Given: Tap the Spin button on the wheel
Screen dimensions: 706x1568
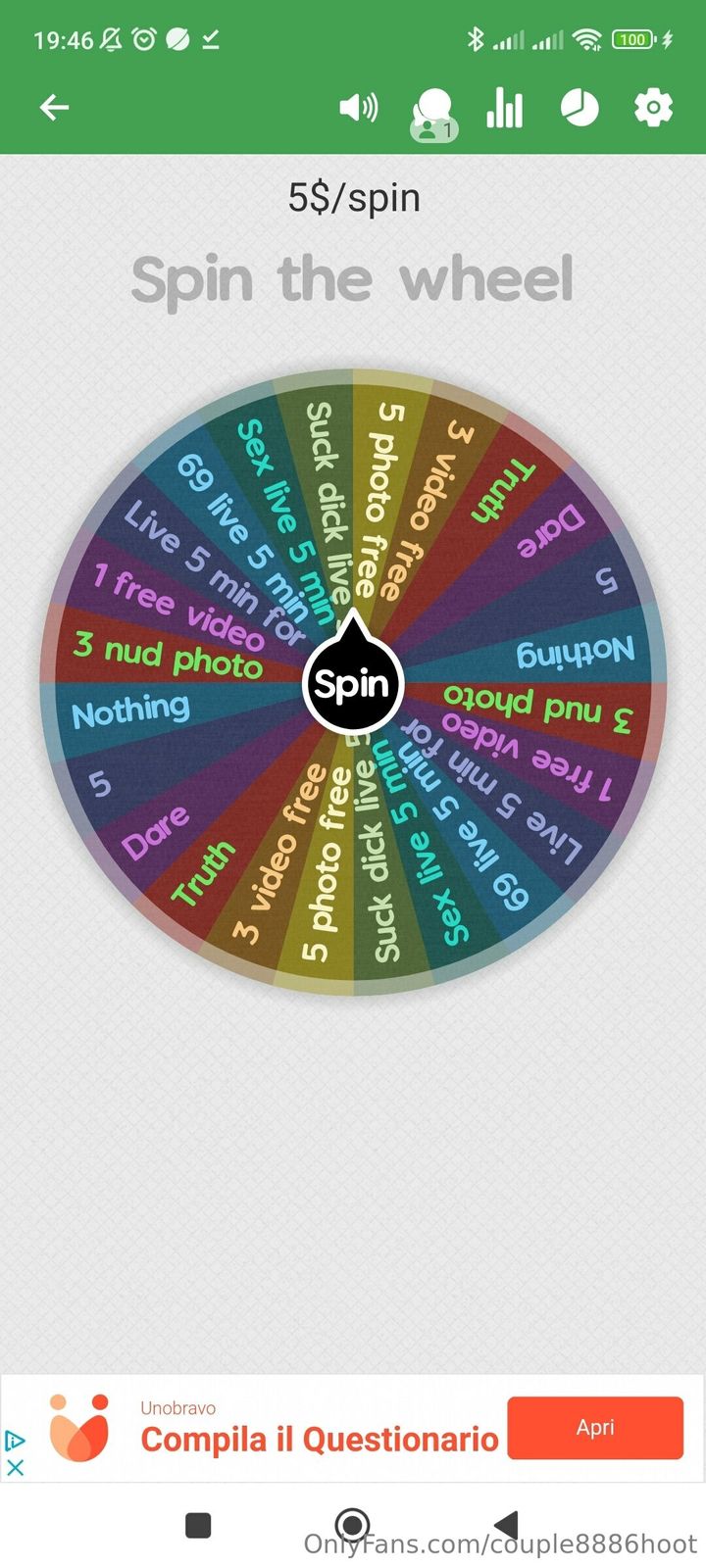Looking at the screenshot, I should (352, 683).
